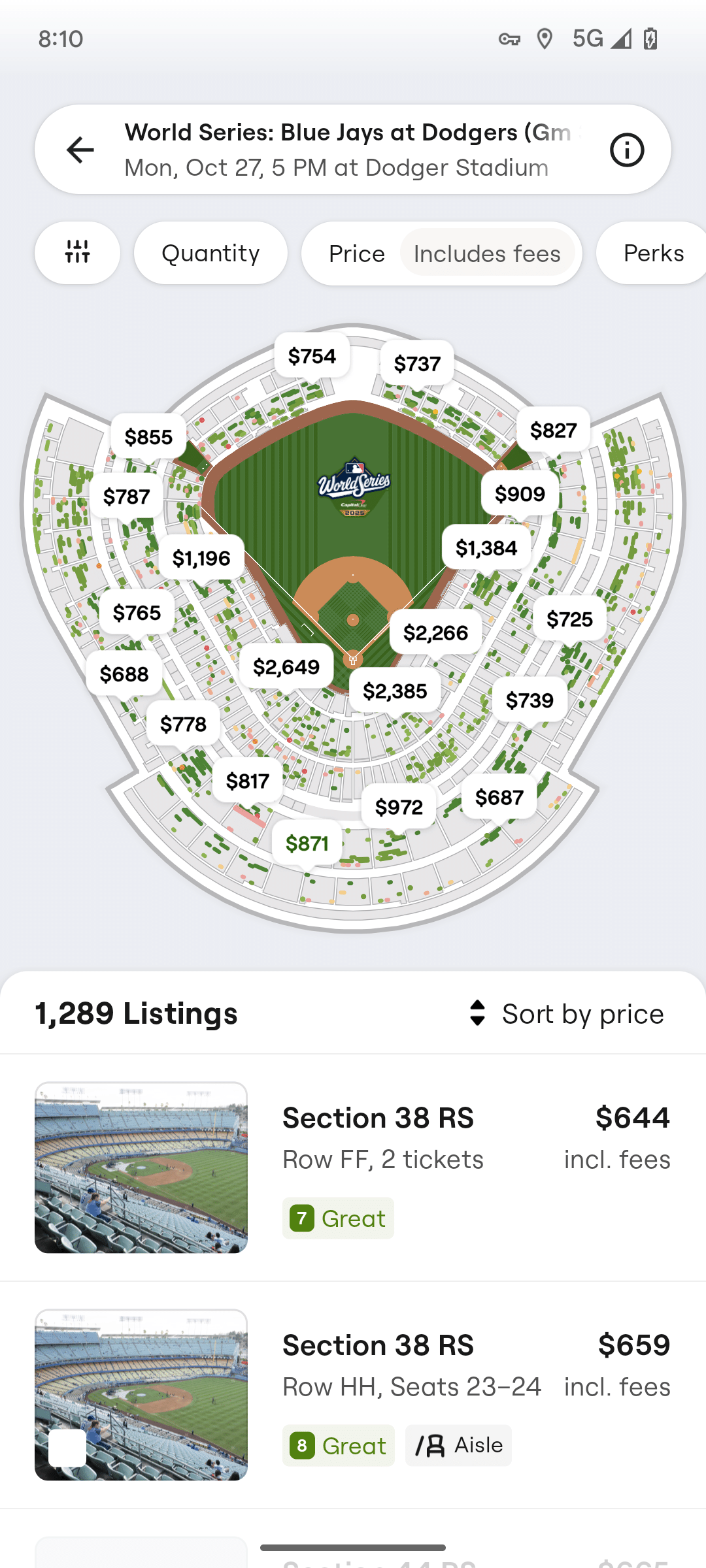
Task: Click the sort arrows beside Sort by price
Action: [478, 1013]
